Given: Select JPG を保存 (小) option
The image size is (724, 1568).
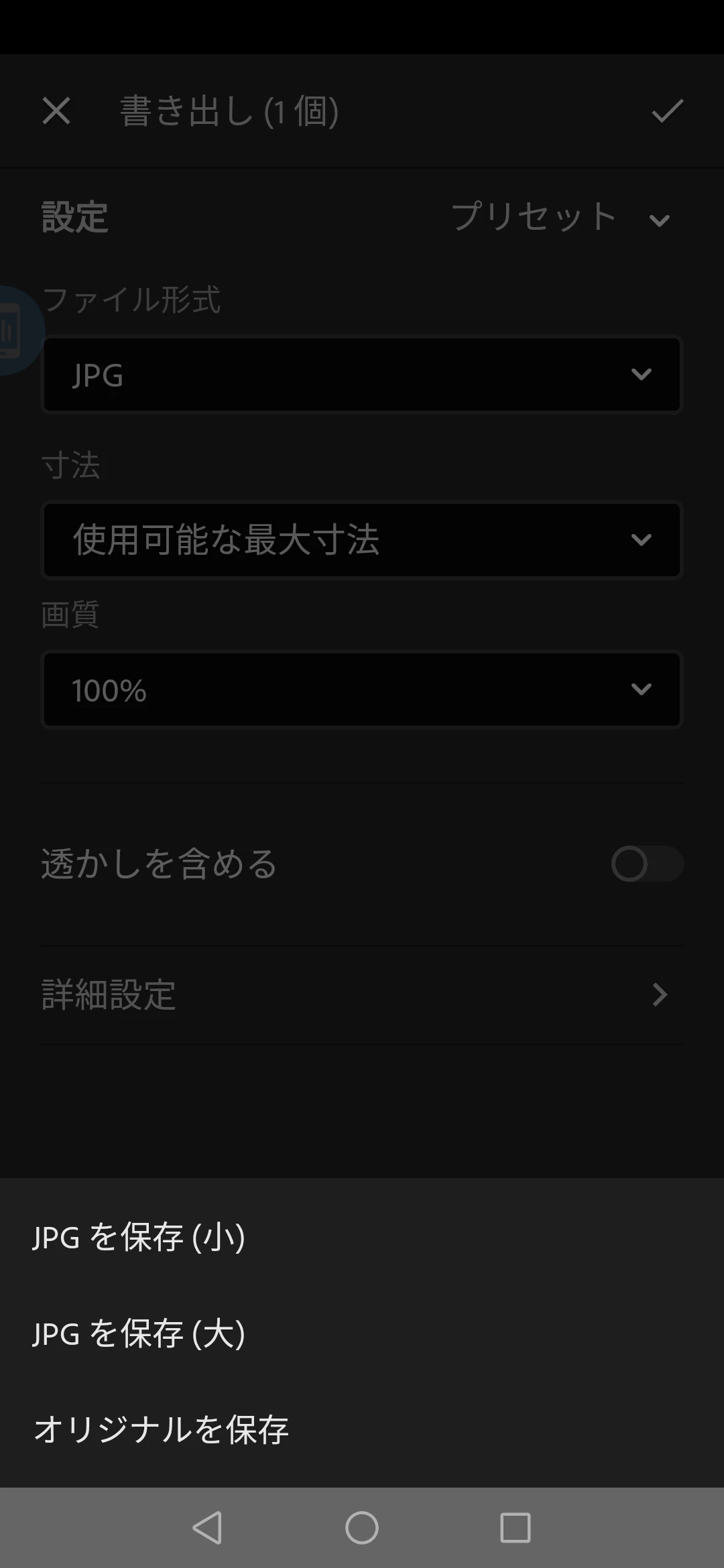Looking at the screenshot, I should (139, 1237).
